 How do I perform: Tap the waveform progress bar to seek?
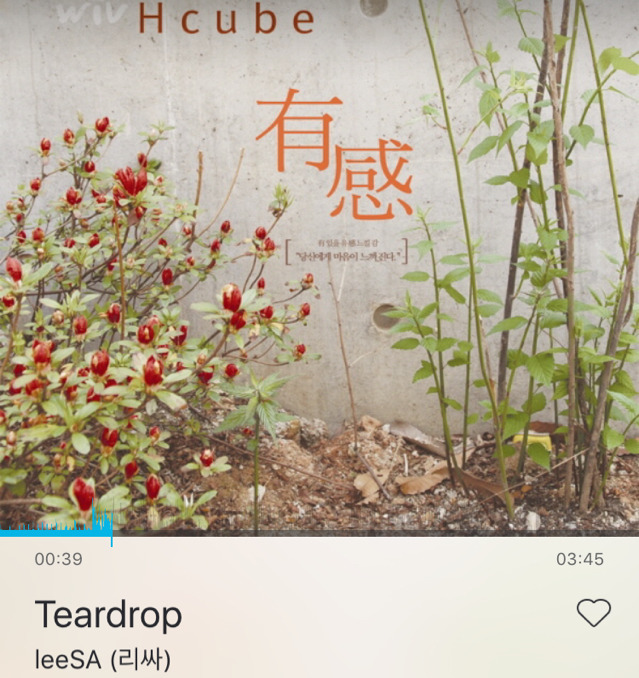(320, 530)
